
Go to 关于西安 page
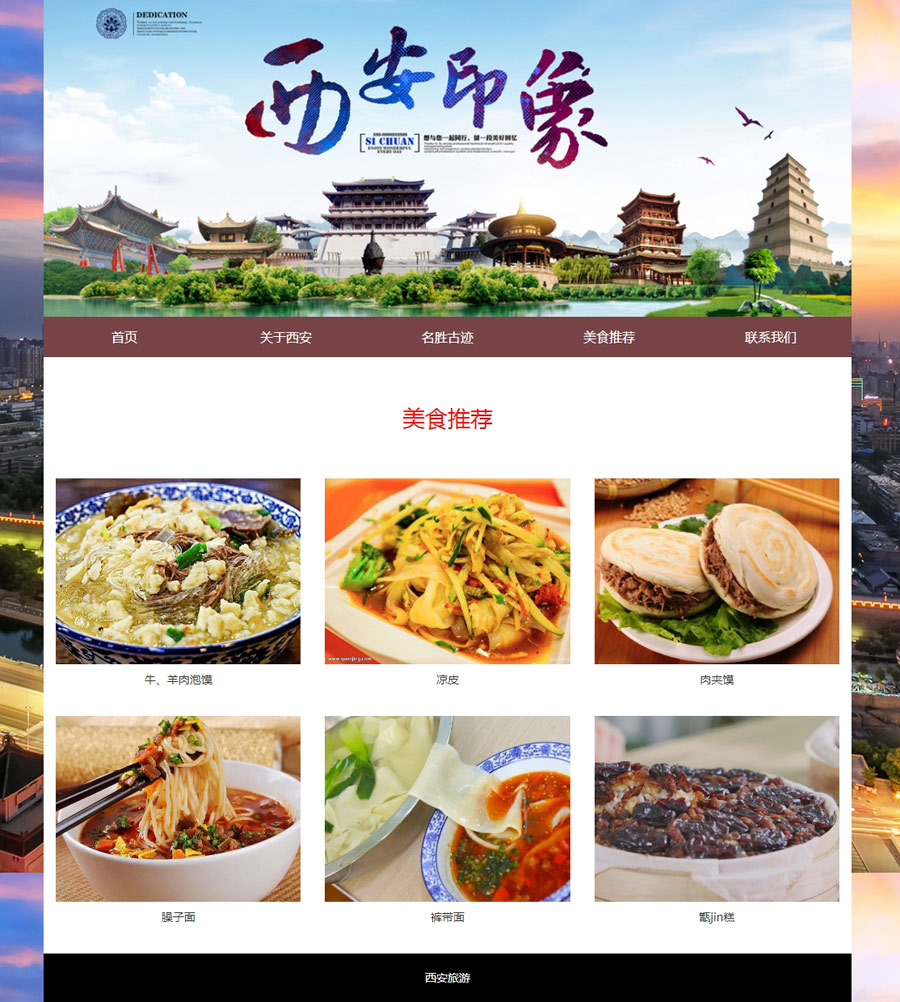tap(286, 338)
